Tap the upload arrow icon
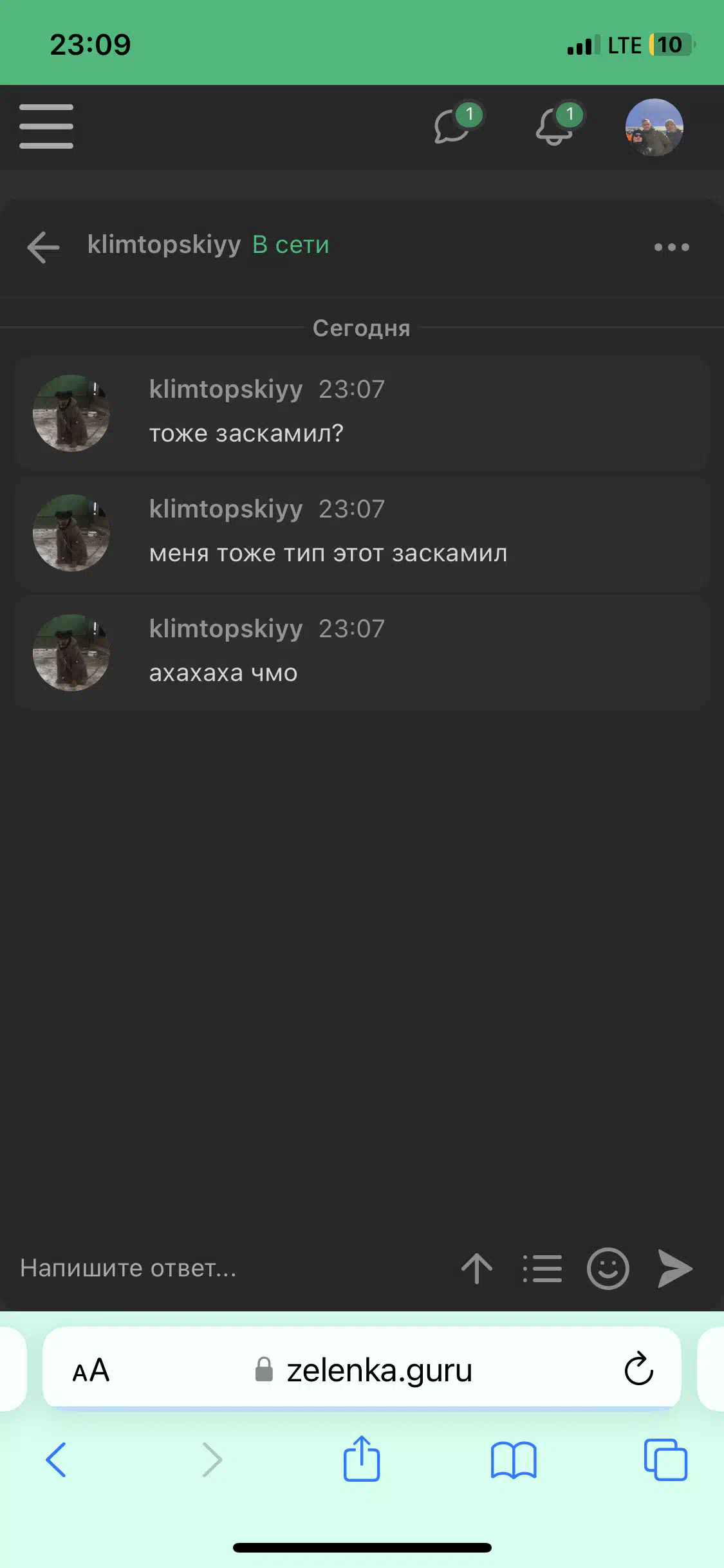This screenshot has height=1568, width=724. (477, 1269)
